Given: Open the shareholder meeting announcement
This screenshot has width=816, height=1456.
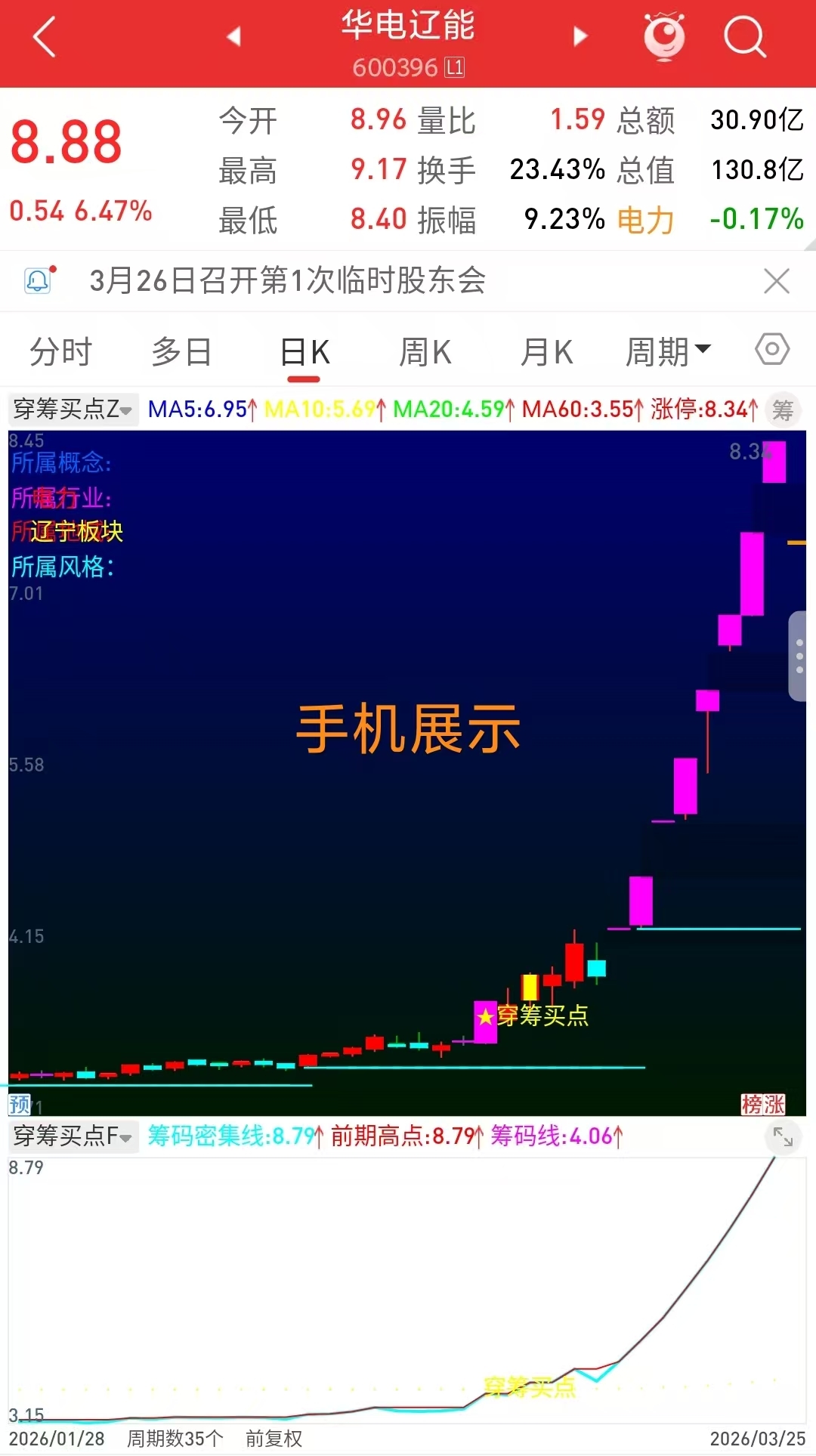Looking at the screenshot, I should click(x=287, y=281).
